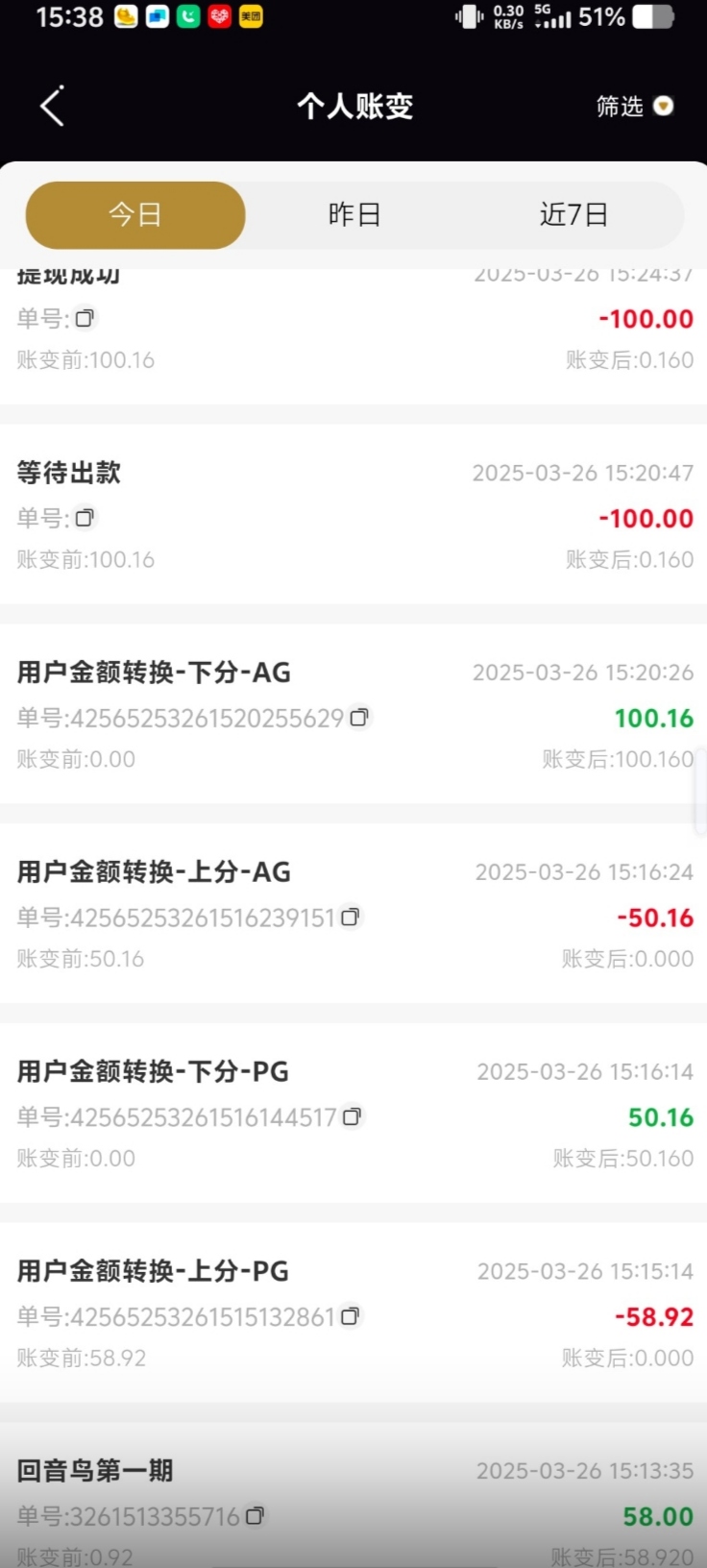Copy order number of 下分-PG transaction
The height and width of the screenshot is (1568, 707).
(353, 1116)
